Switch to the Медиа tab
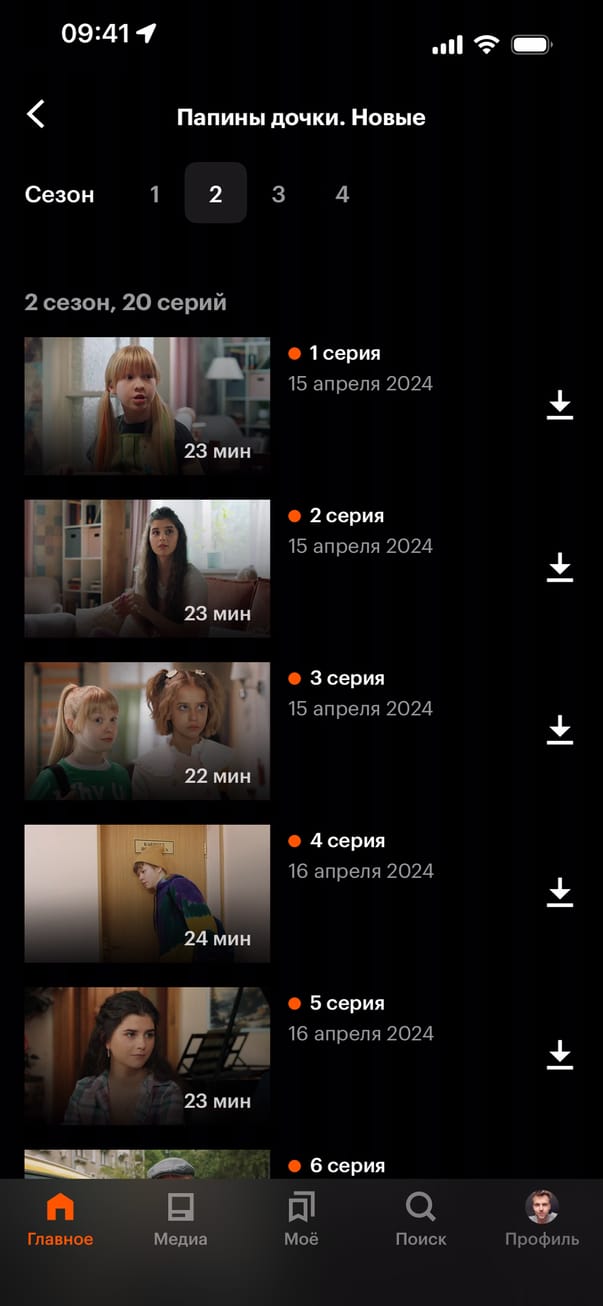The height and width of the screenshot is (1306, 603). pos(180,1220)
